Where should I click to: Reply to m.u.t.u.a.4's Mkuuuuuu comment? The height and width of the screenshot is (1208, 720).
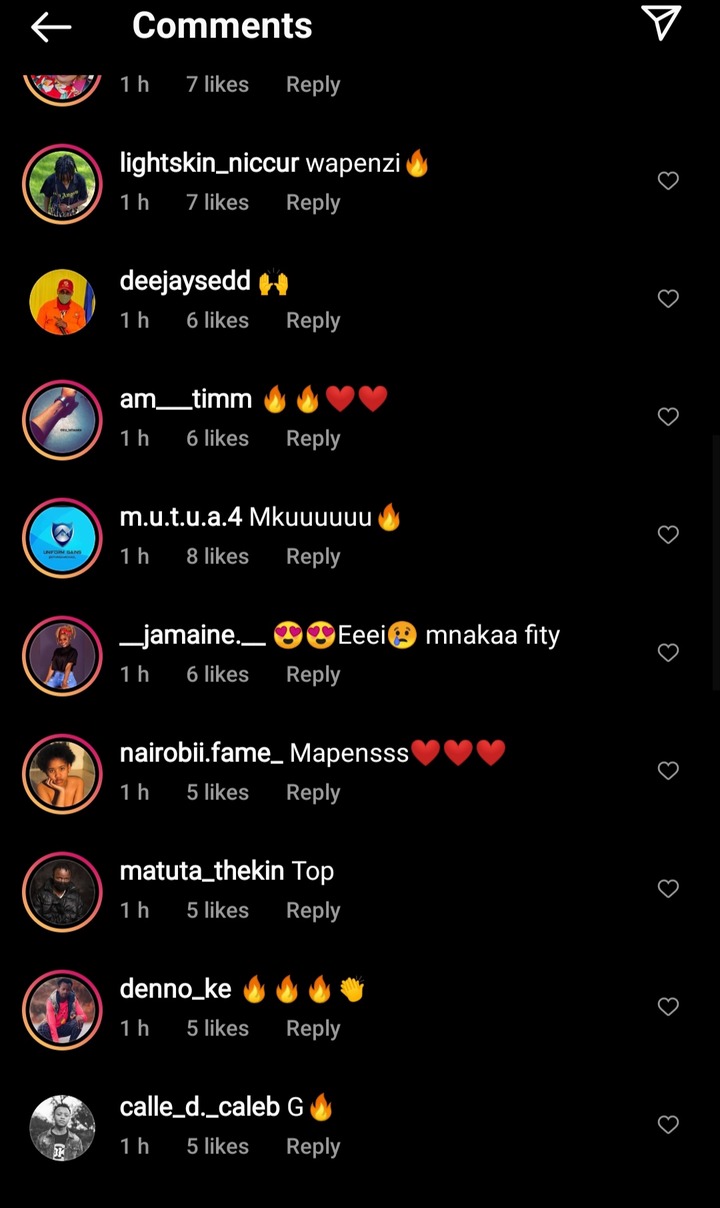313,557
